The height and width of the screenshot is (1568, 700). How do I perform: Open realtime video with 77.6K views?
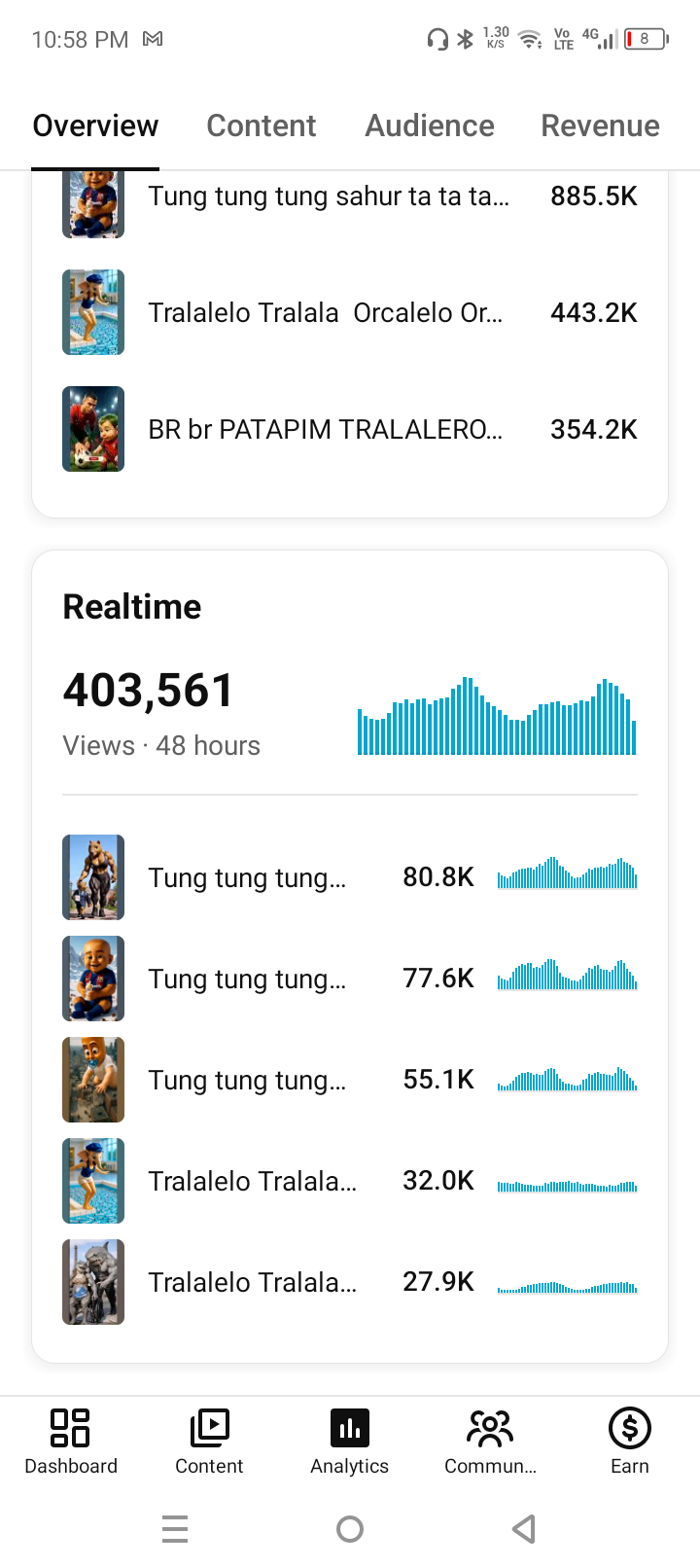(x=350, y=979)
